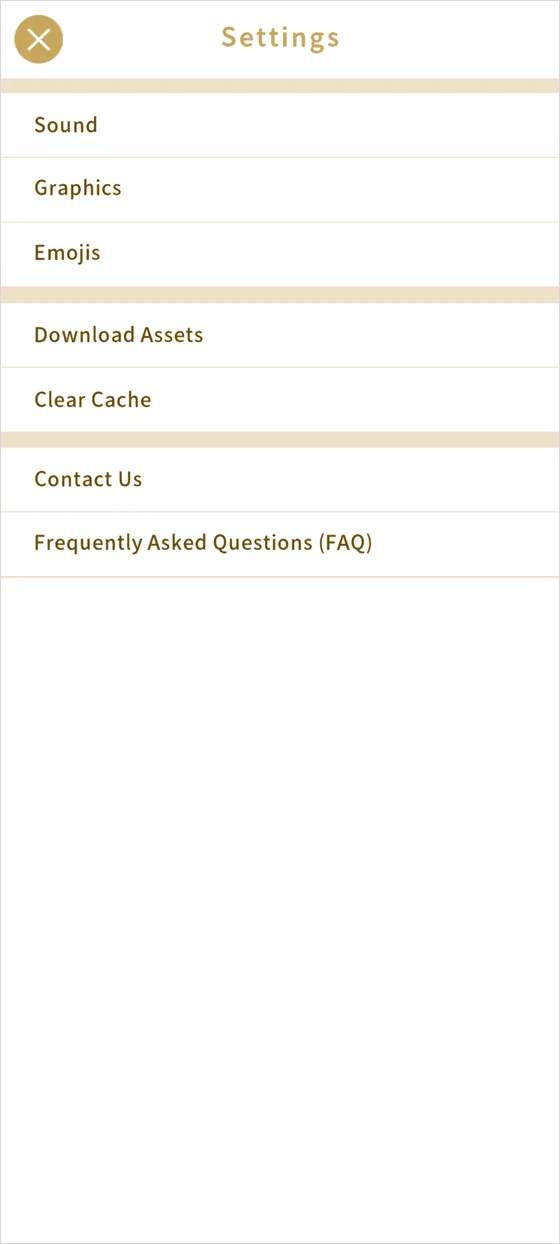Screen dimensions: 560x1244
Task: Close the Settings screen
Action: click(39, 40)
